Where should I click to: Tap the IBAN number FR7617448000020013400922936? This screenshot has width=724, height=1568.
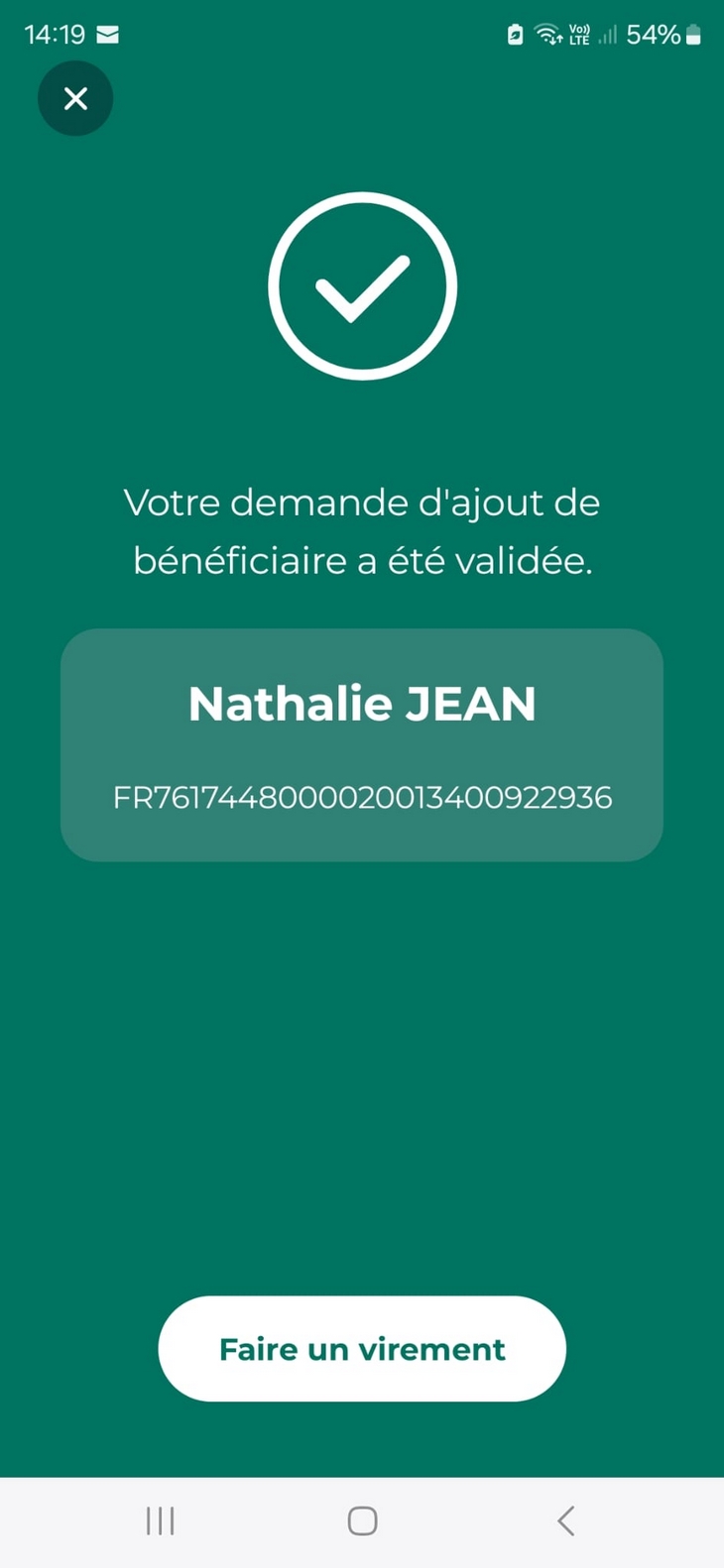[x=362, y=797]
